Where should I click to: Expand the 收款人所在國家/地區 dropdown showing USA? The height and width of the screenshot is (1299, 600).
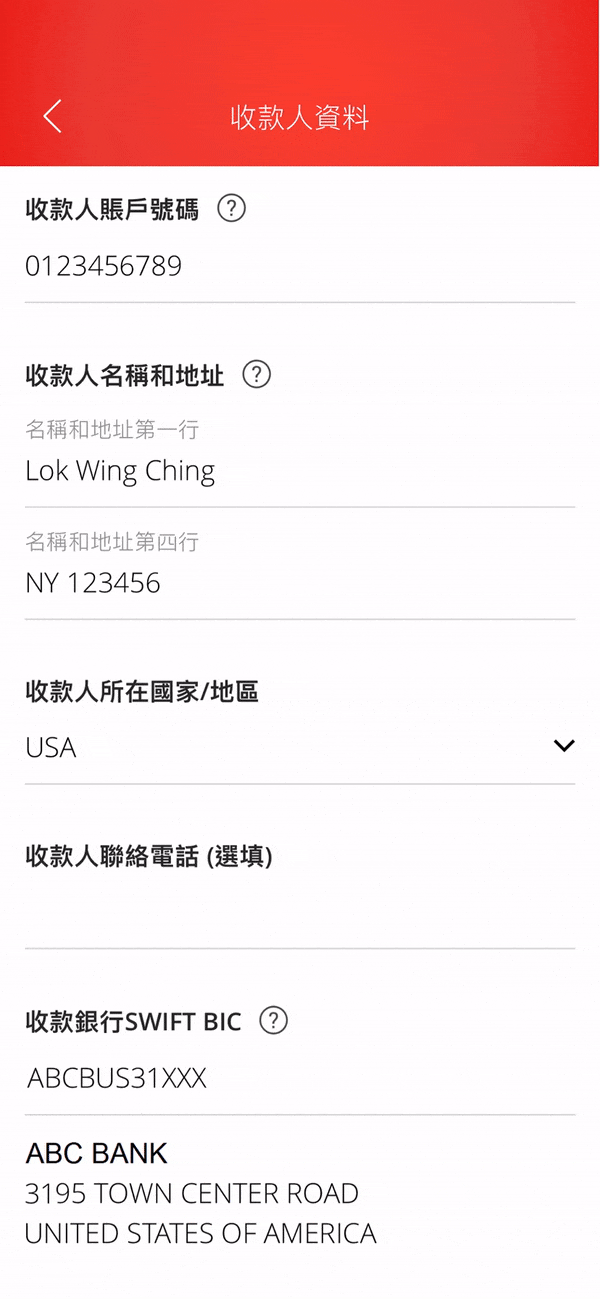coord(300,747)
